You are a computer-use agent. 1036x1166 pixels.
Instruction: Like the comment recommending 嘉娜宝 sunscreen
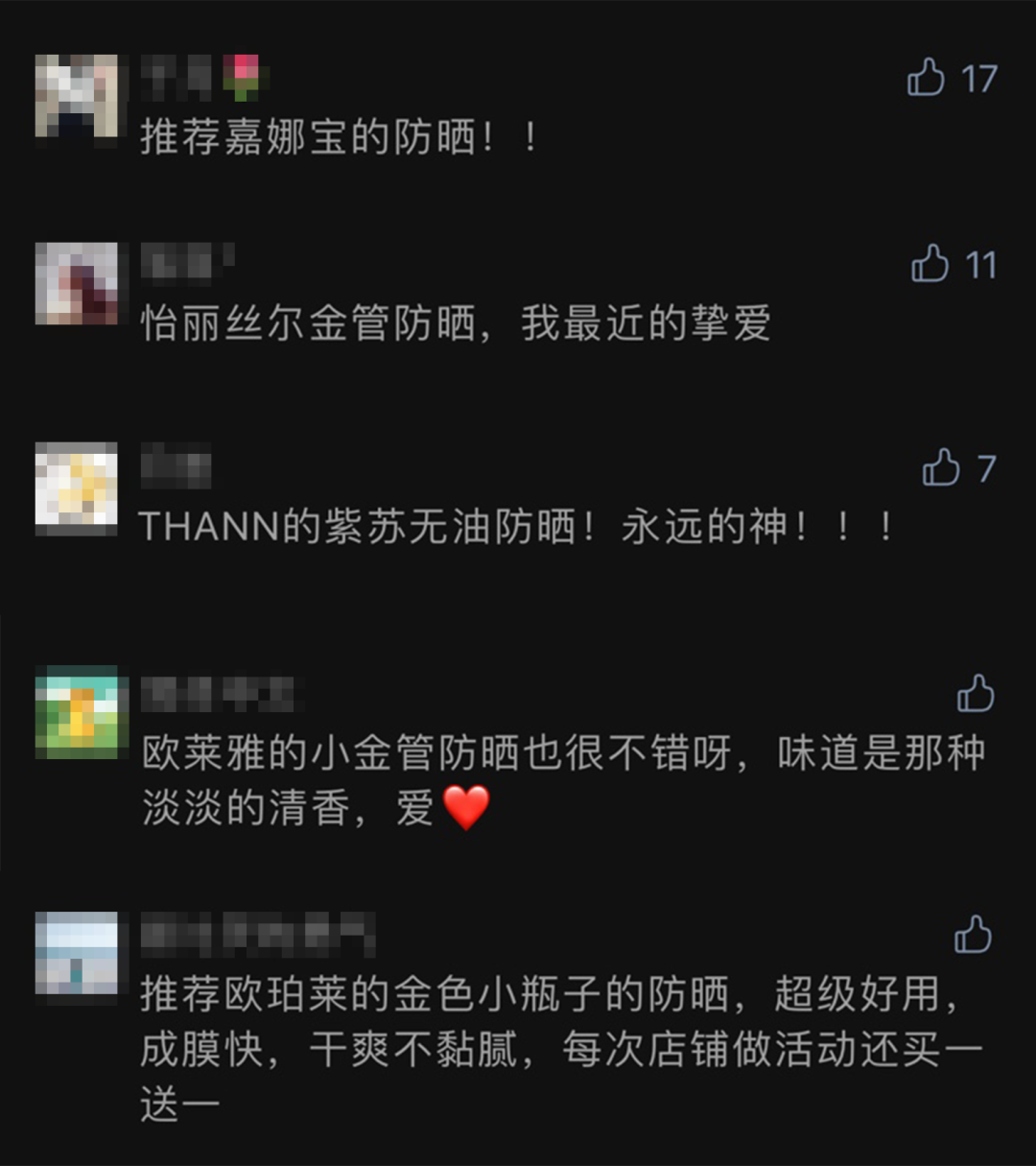point(927,78)
